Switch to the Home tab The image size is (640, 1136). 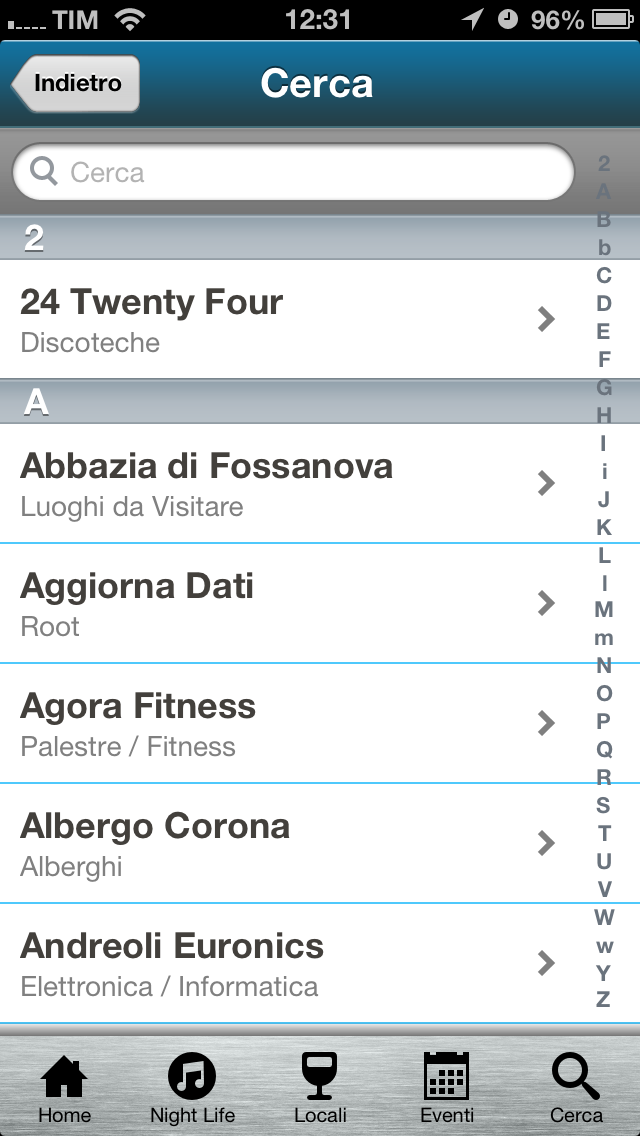click(x=64, y=1087)
